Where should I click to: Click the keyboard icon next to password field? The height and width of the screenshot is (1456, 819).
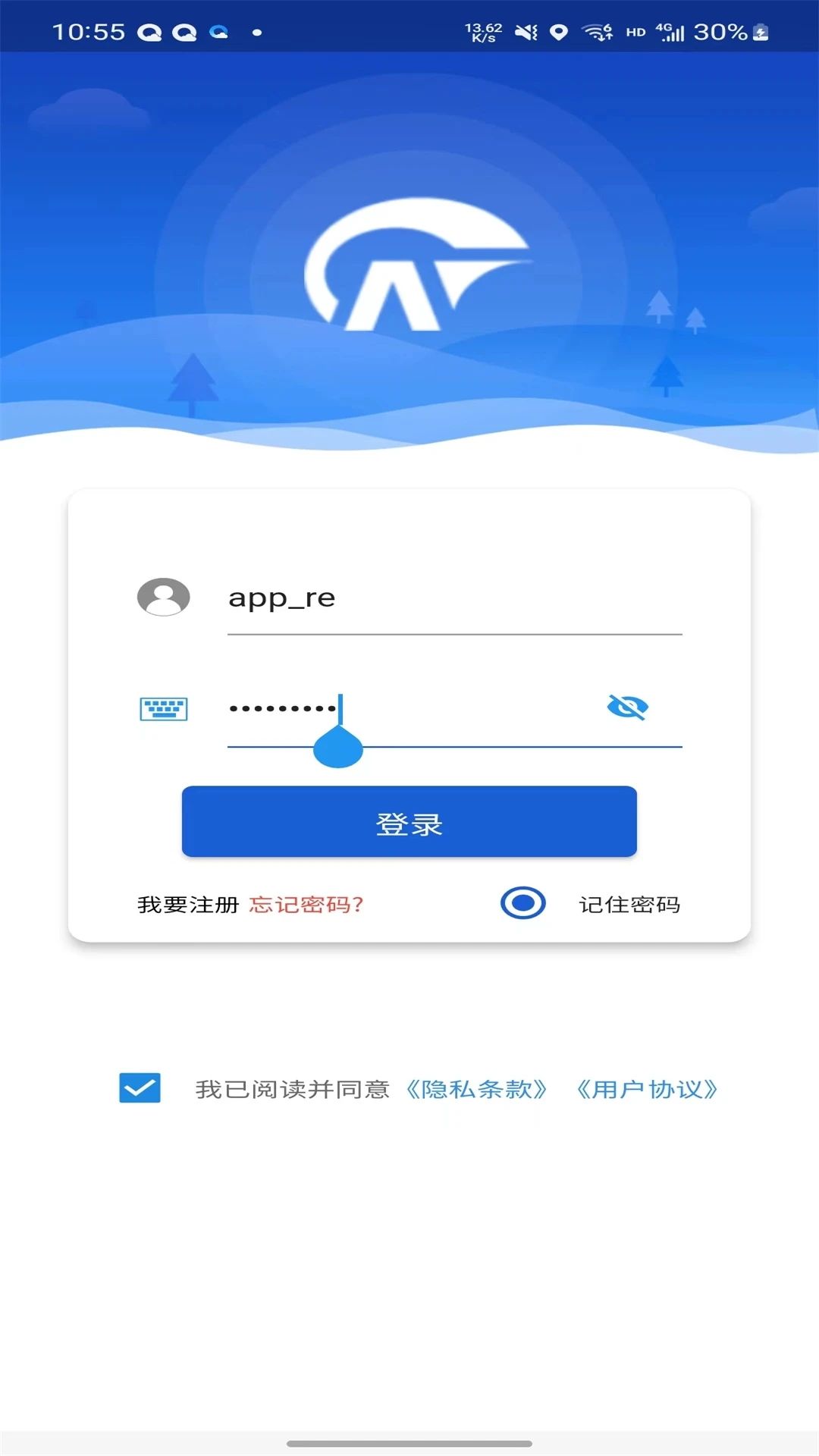click(164, 708)
